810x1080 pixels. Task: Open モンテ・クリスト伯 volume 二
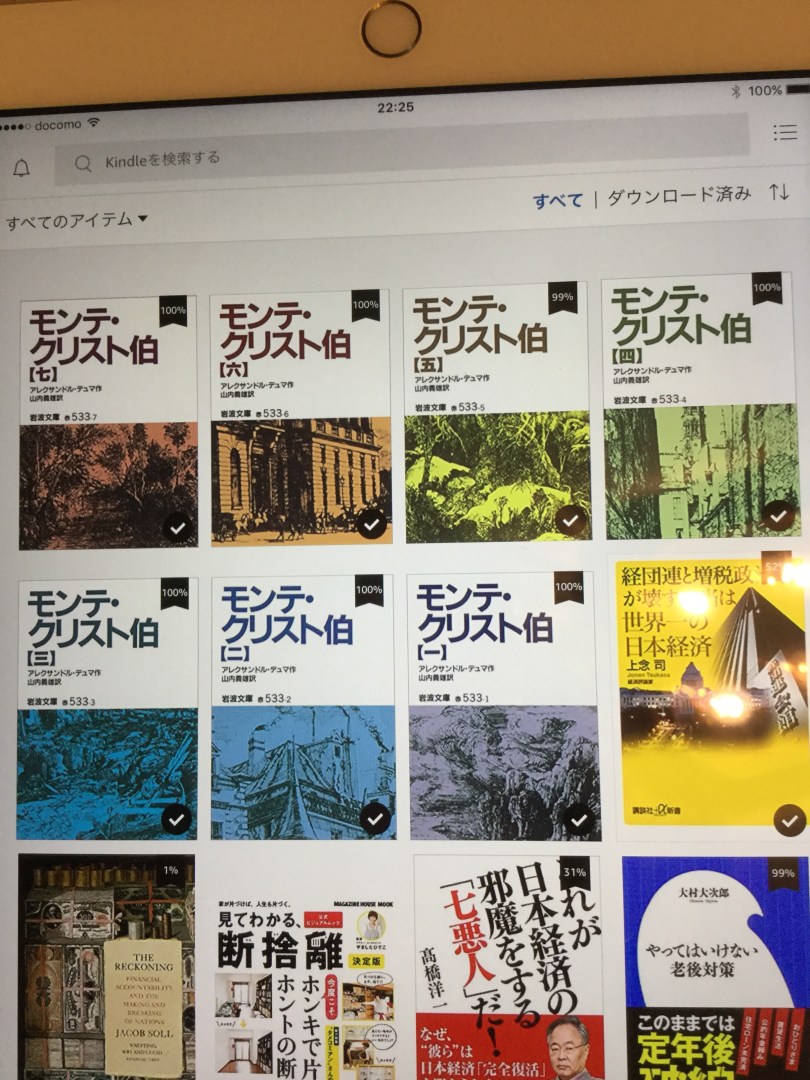(x=303, y=706)
